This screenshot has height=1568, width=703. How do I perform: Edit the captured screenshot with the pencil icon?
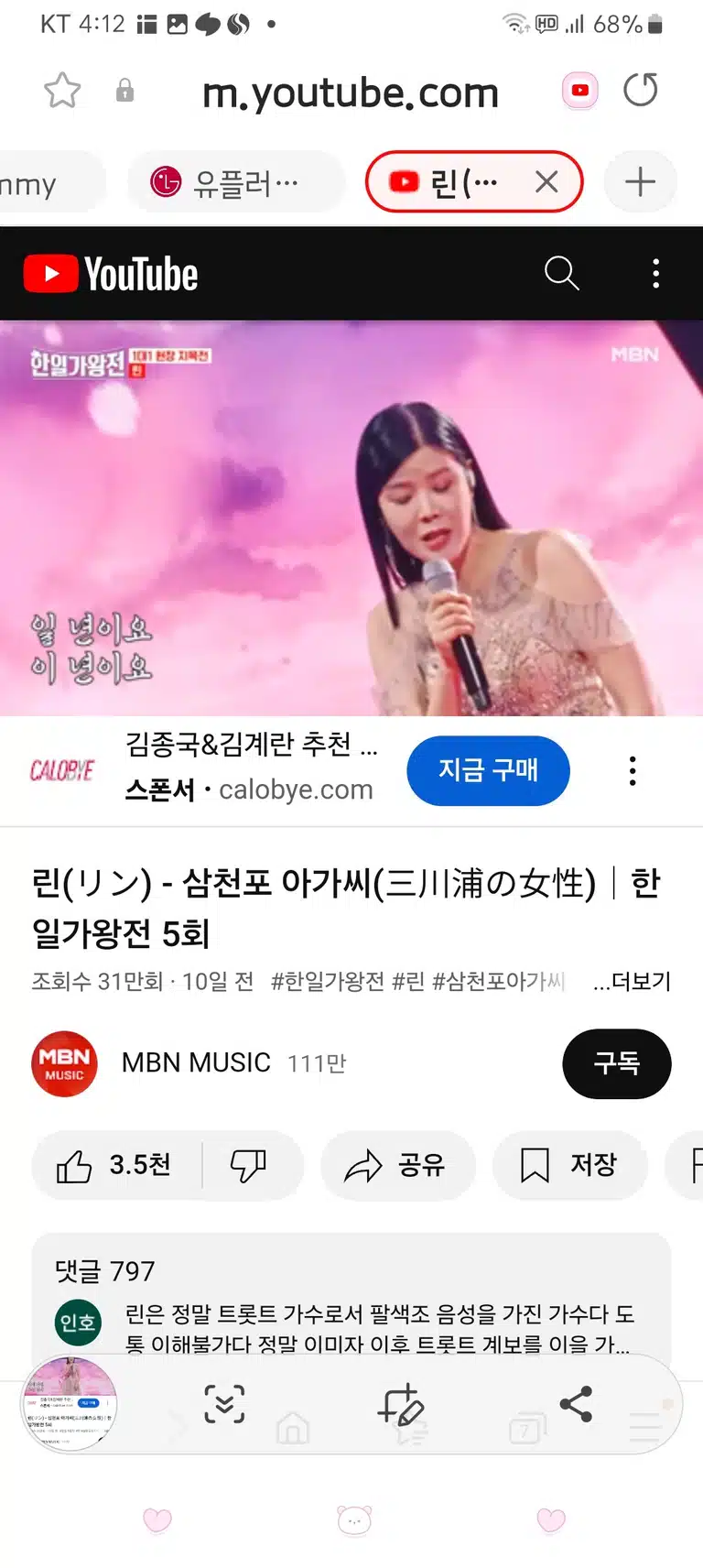click(x=400, y=1405)
